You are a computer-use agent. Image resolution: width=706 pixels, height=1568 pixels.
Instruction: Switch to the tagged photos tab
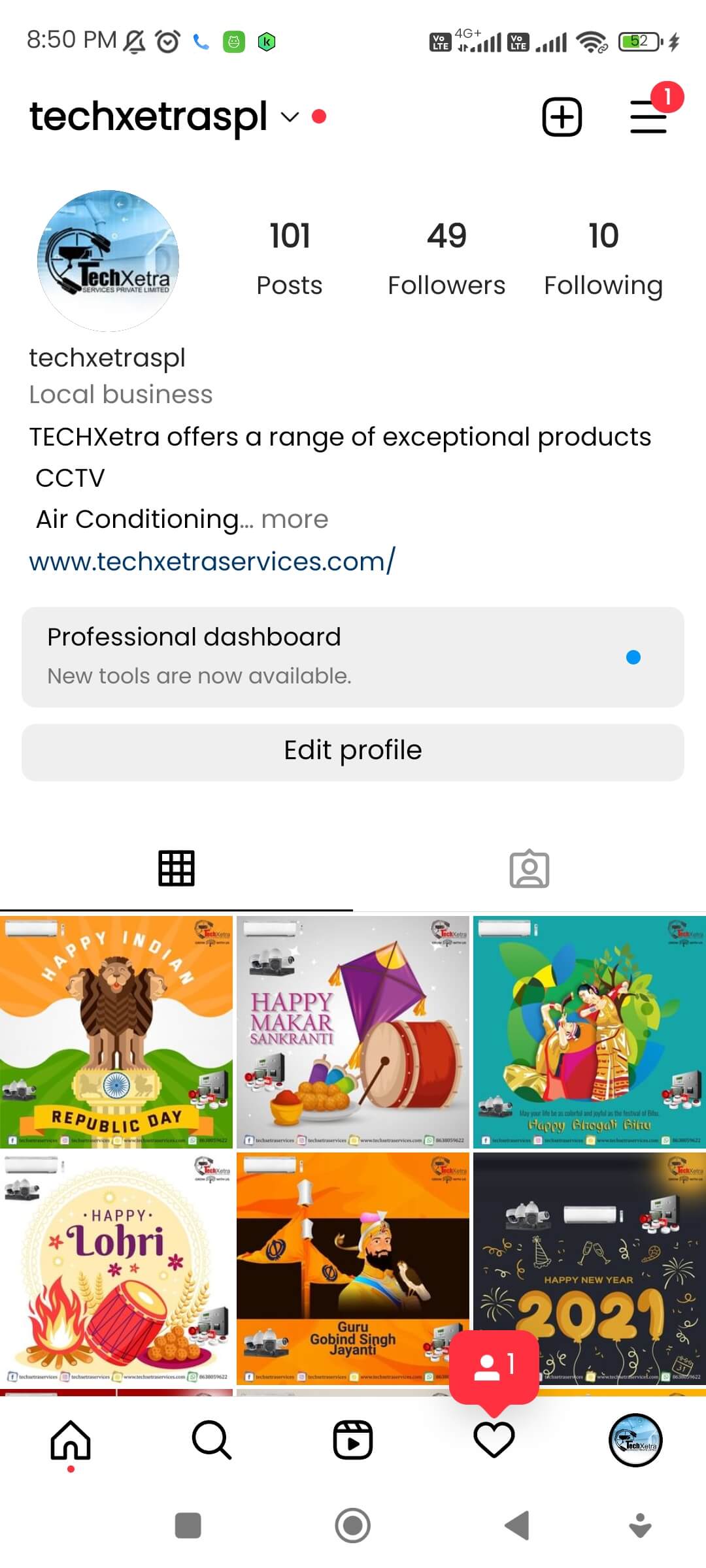(x=529, y=869)
